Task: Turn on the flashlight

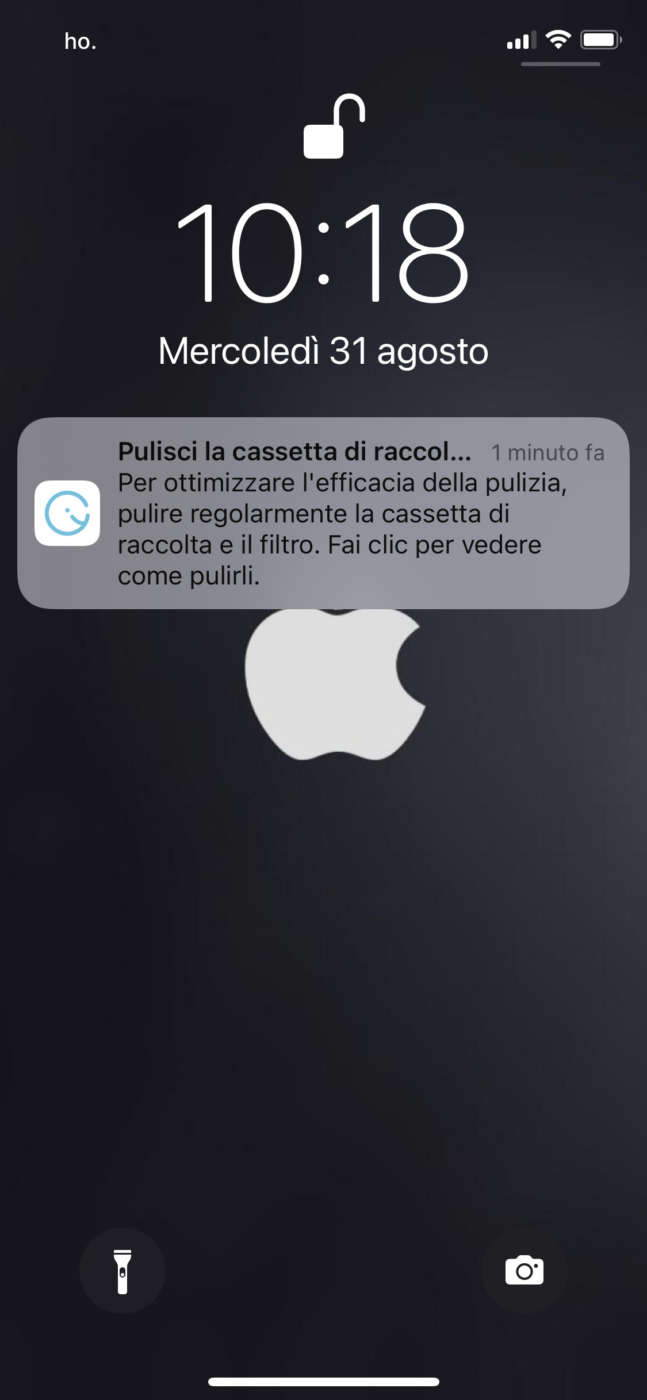Action: click(x=122, y=1271)
